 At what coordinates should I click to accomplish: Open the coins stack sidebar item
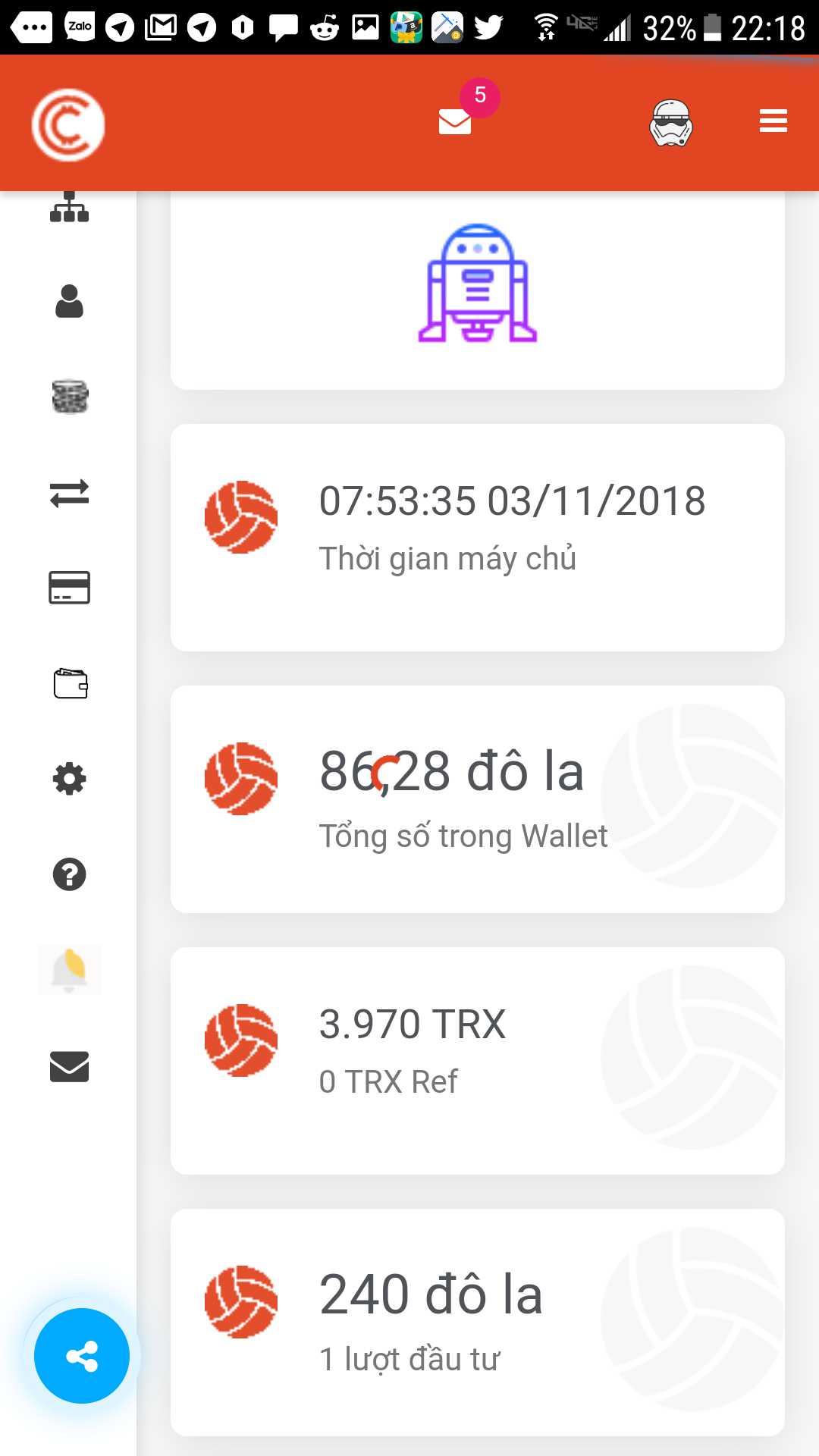[x=70, y=397]
